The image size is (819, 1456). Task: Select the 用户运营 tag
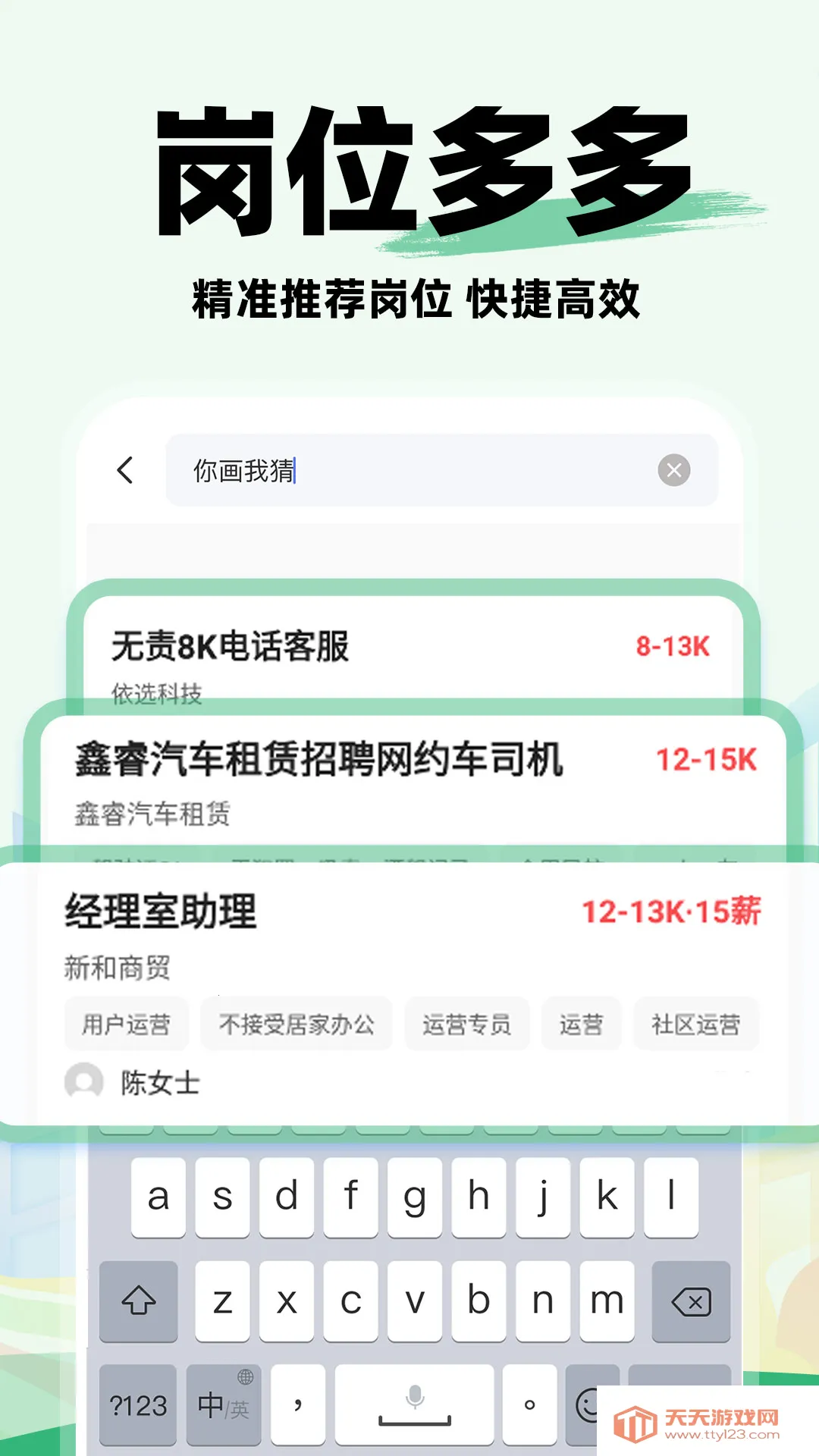126,1024
